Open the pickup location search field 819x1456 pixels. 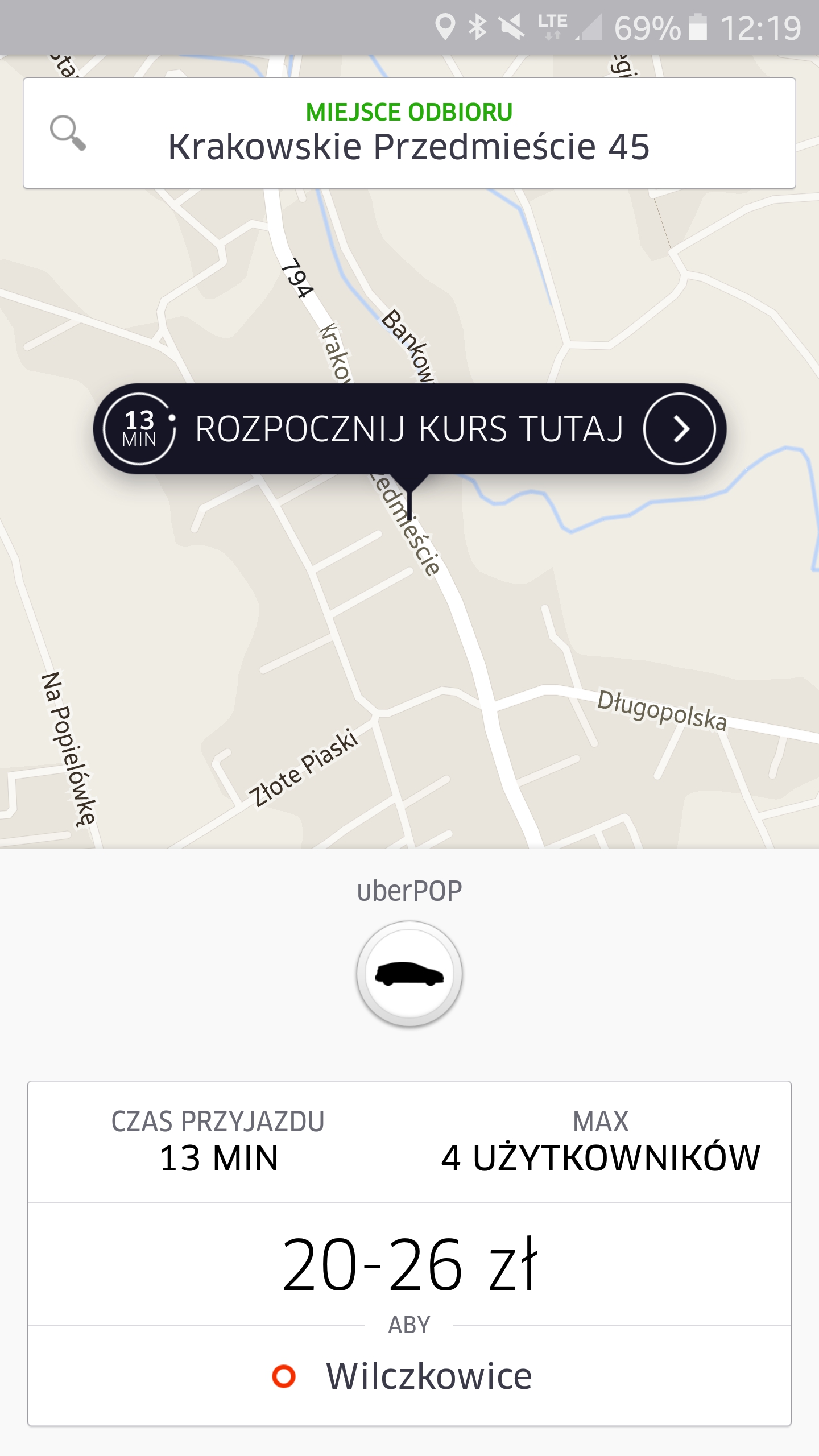[409, 134]
